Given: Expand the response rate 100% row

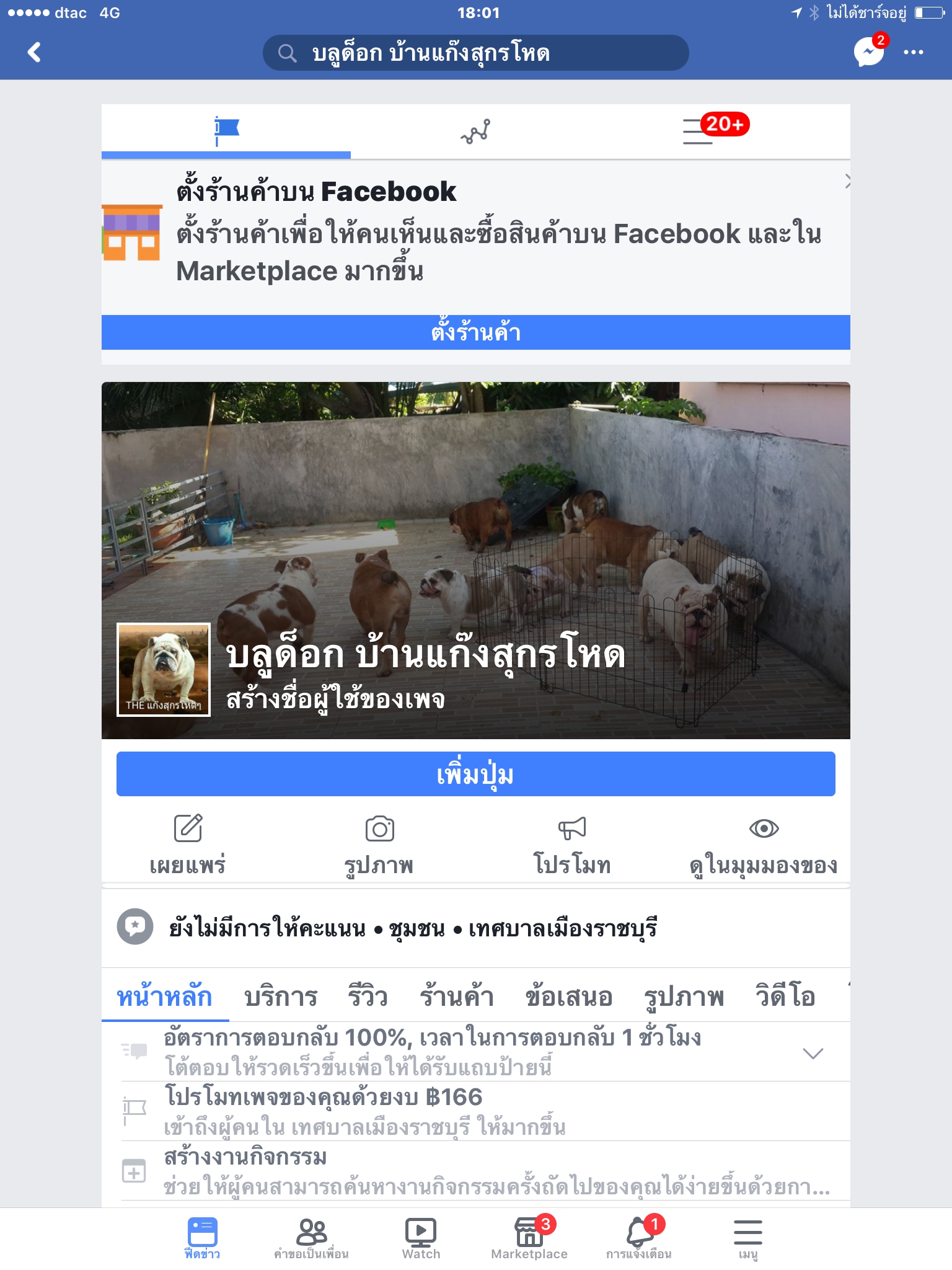Looking at the screenshot, I should click(x=812, y=1053).
